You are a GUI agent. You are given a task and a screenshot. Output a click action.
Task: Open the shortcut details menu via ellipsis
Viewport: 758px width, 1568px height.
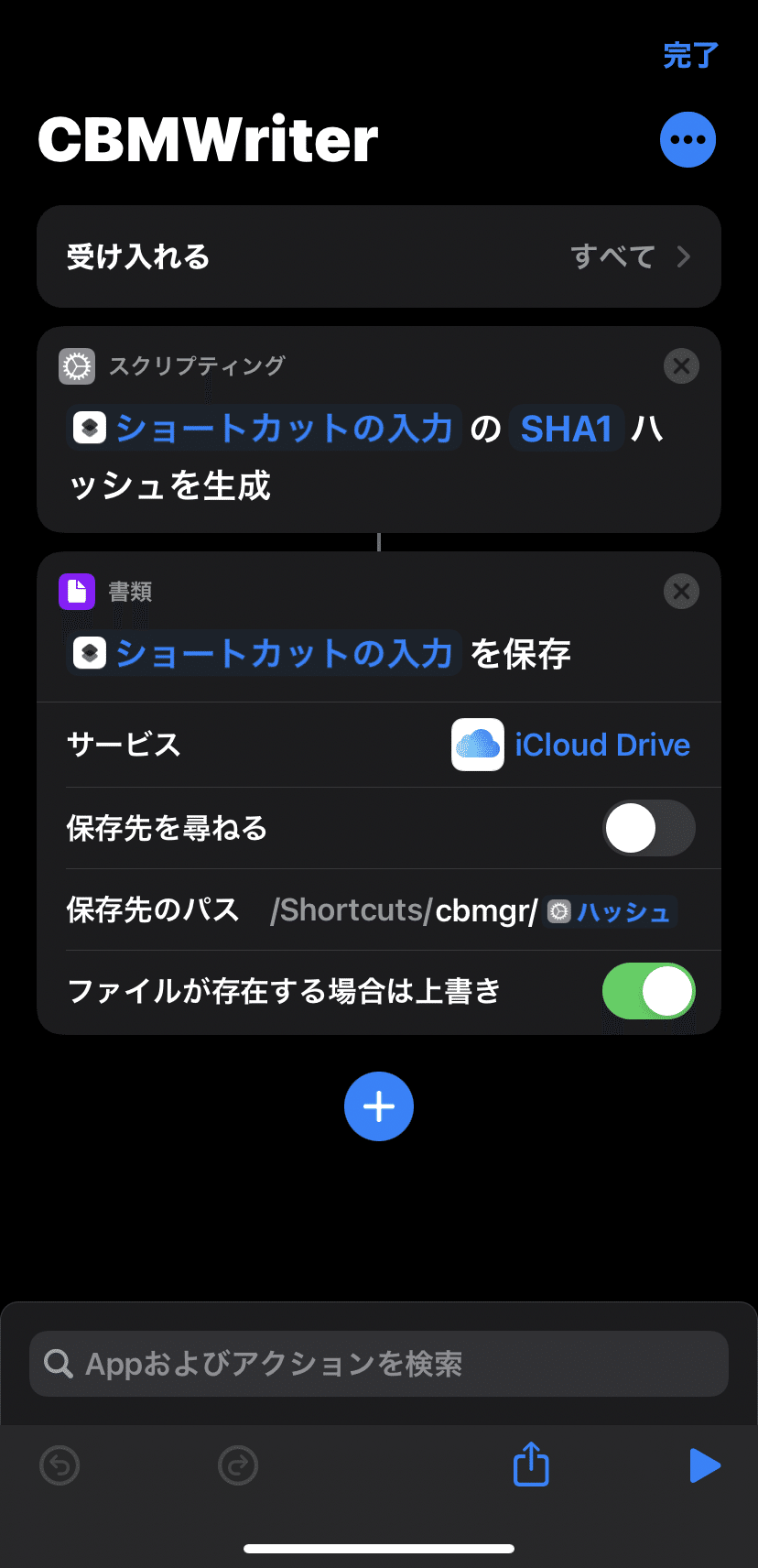point(688,139)
